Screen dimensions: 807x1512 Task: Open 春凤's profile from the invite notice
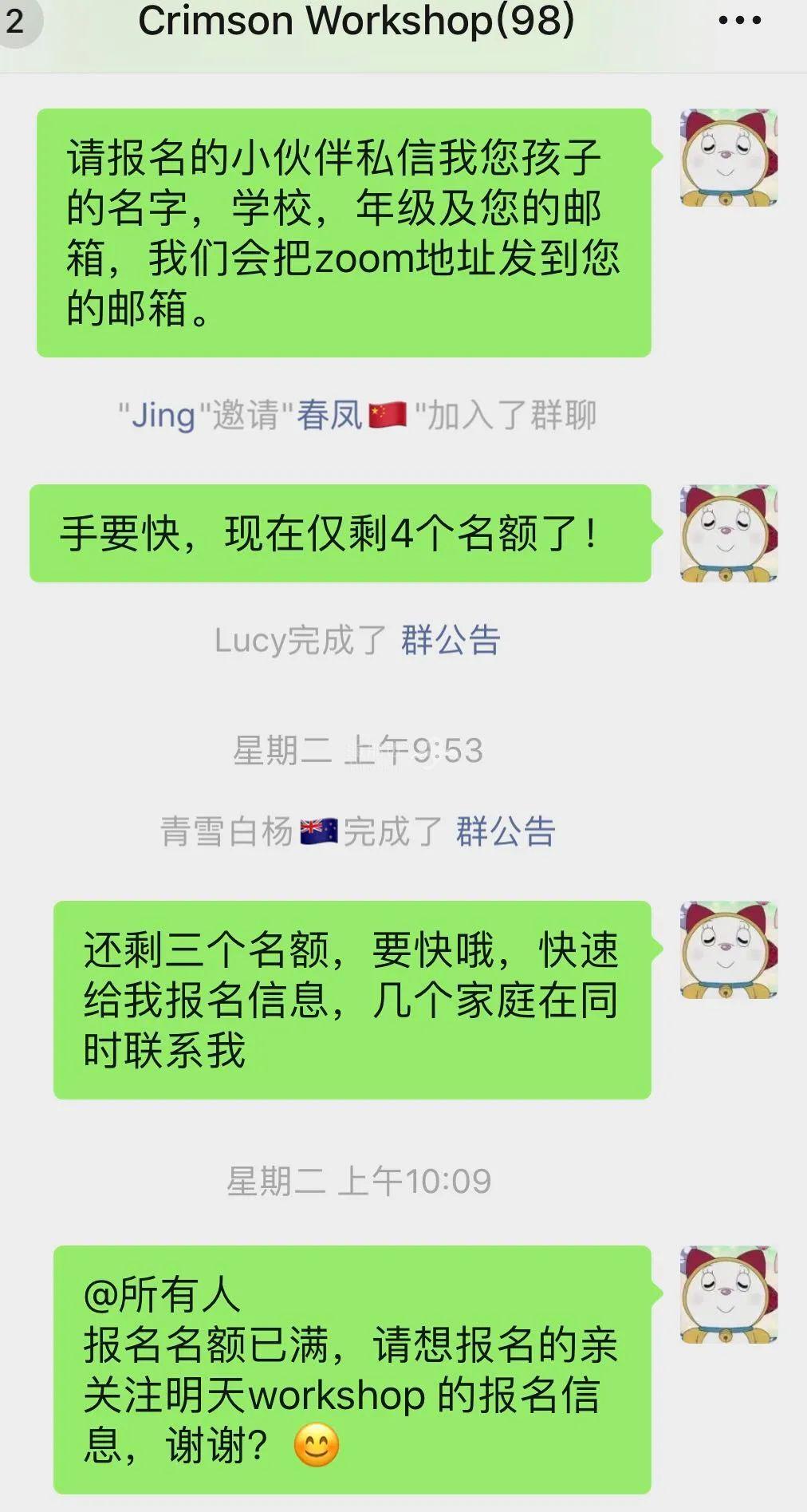[329, 416]
